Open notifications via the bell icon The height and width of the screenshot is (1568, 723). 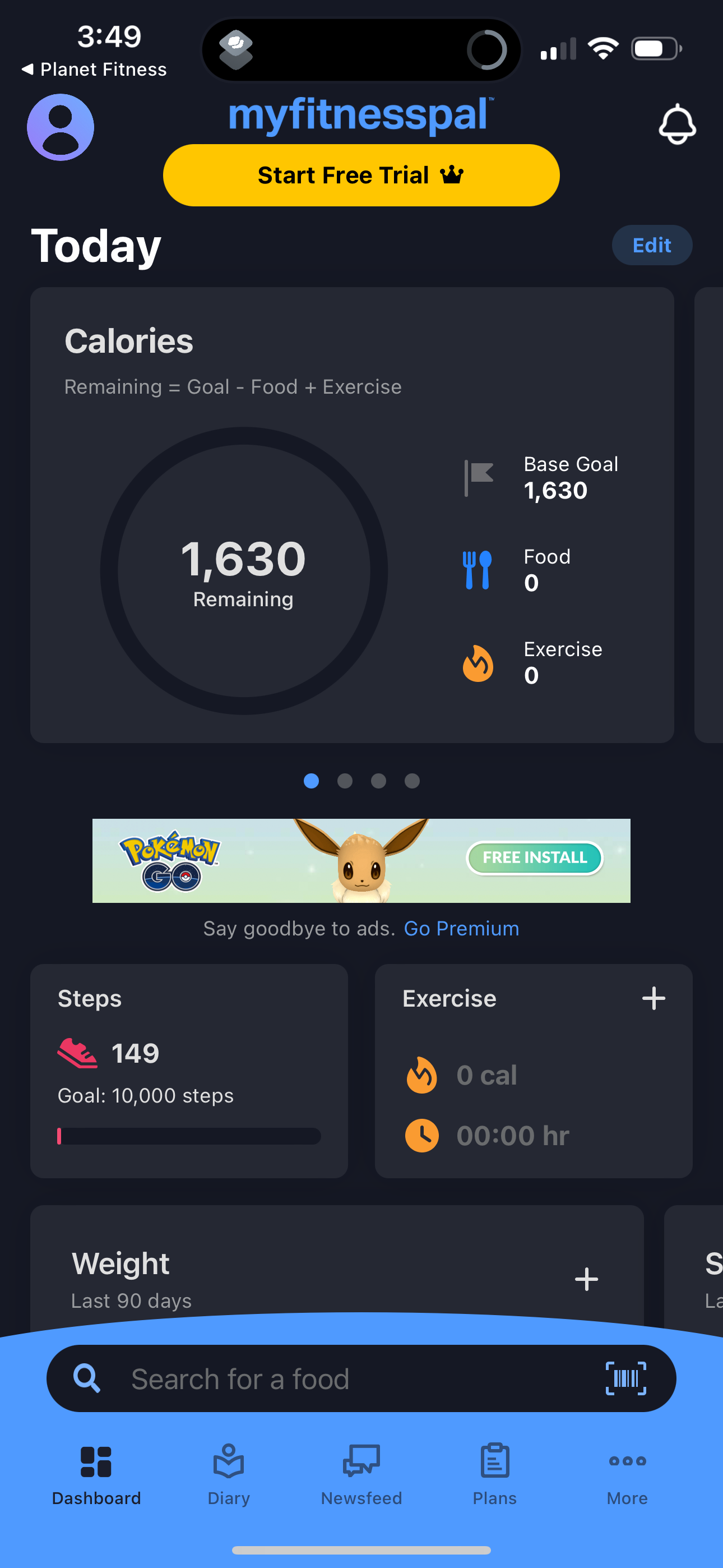click(x=678, y=125)
